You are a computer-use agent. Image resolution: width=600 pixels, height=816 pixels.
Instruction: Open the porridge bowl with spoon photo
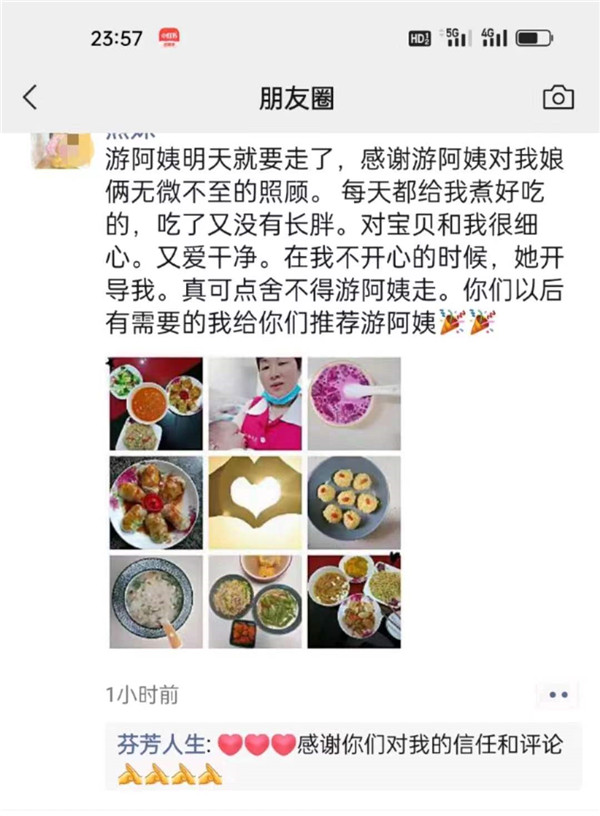coord(156,601)
